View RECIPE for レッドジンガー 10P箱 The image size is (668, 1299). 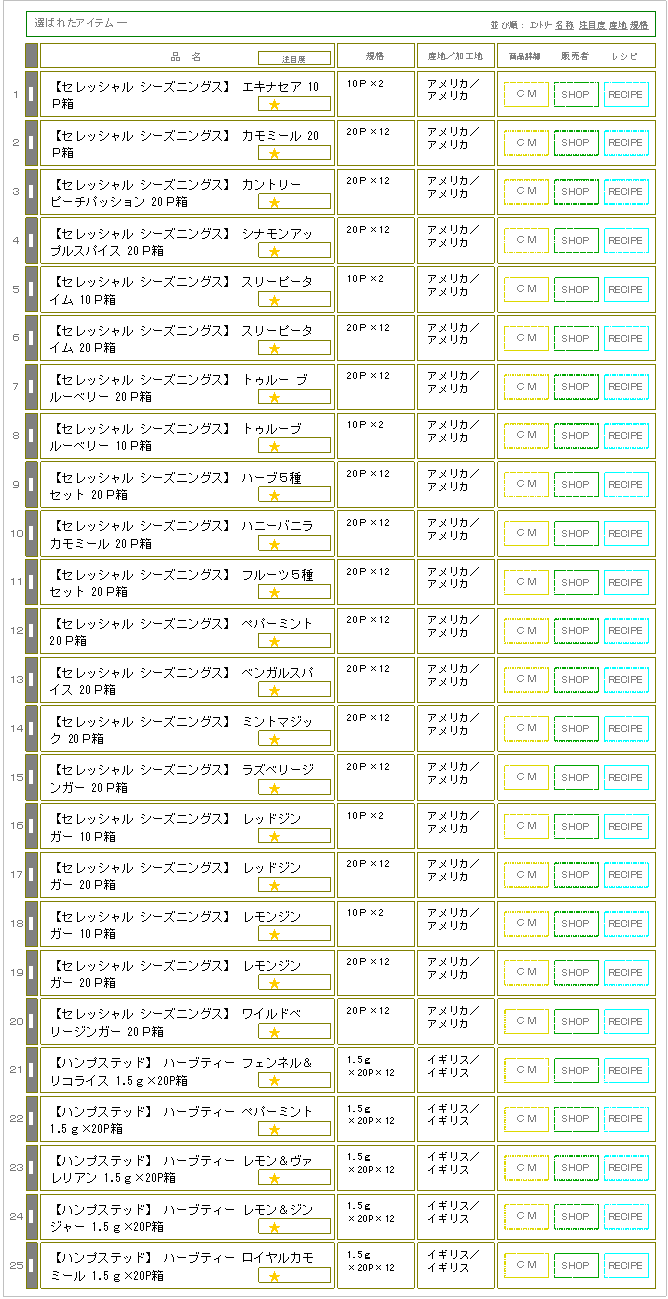(x=626, y=826)
